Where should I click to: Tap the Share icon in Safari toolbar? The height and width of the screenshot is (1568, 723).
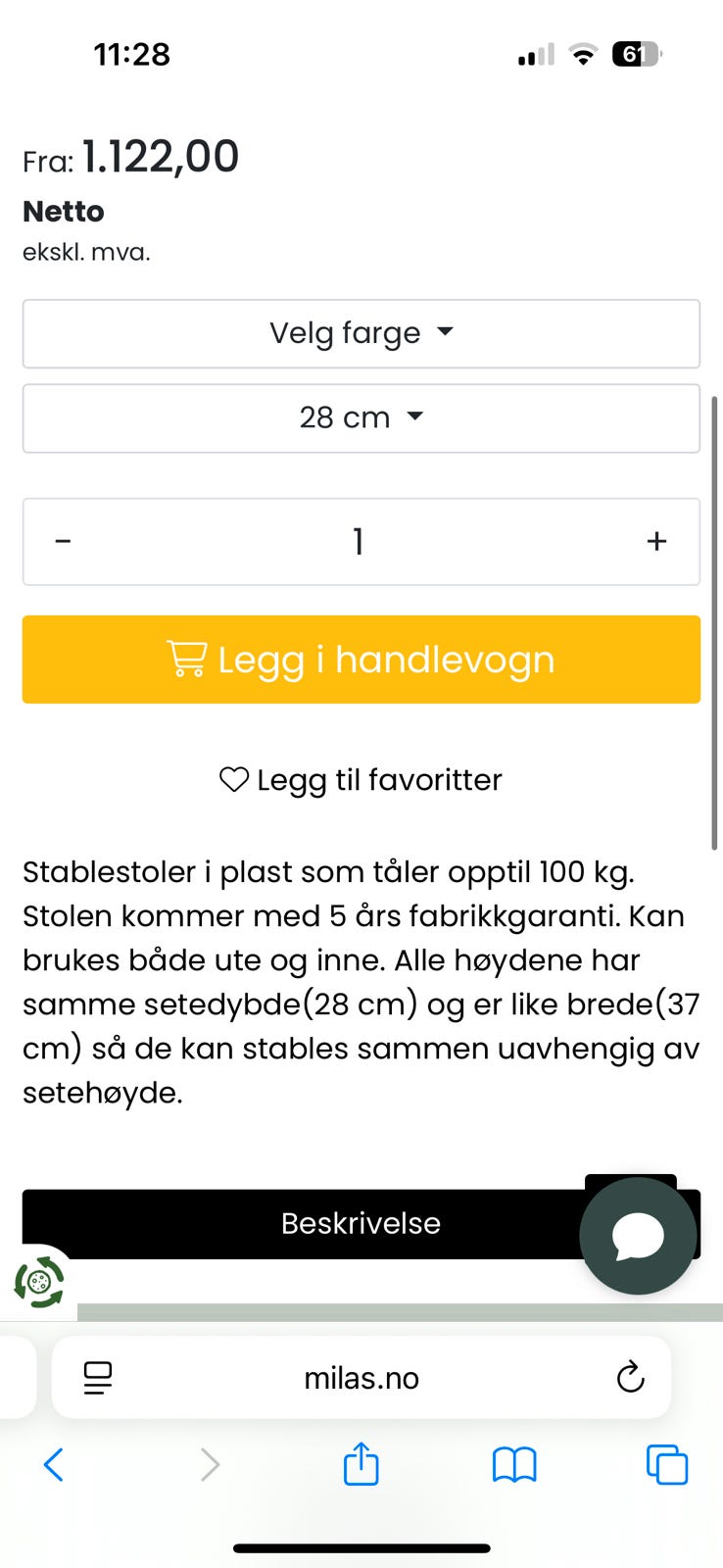coord(361,1465)
